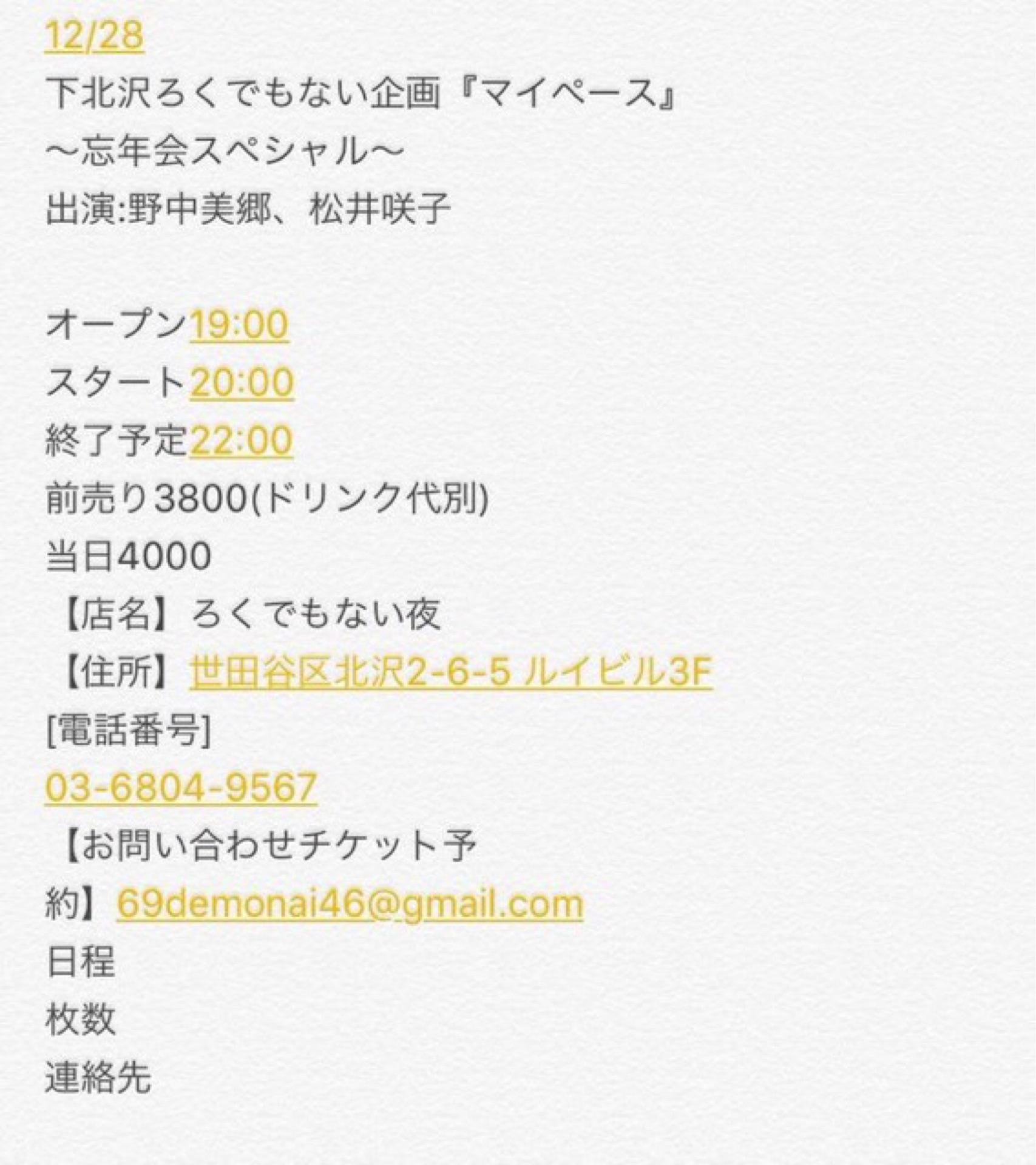Open the 22:00 end time link
This screenshot has height=1165, width=1036.
click(x=241, y=440)
